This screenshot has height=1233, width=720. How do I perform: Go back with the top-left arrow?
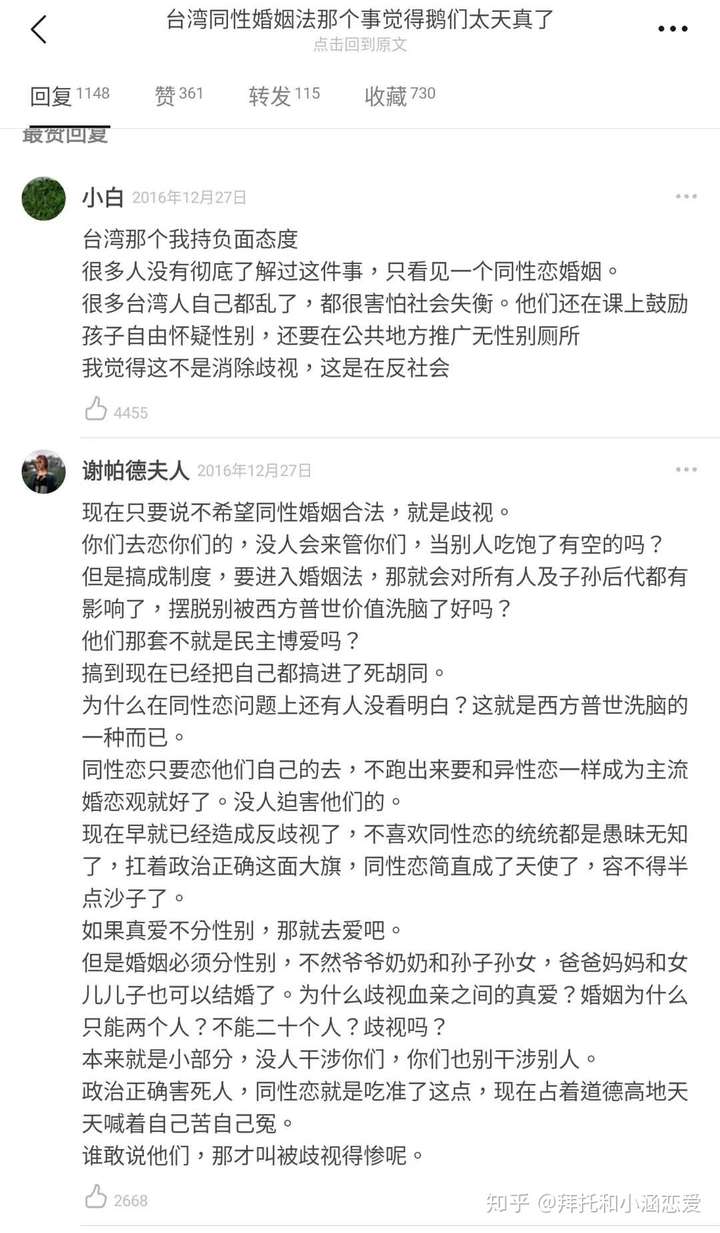[39, 29]
